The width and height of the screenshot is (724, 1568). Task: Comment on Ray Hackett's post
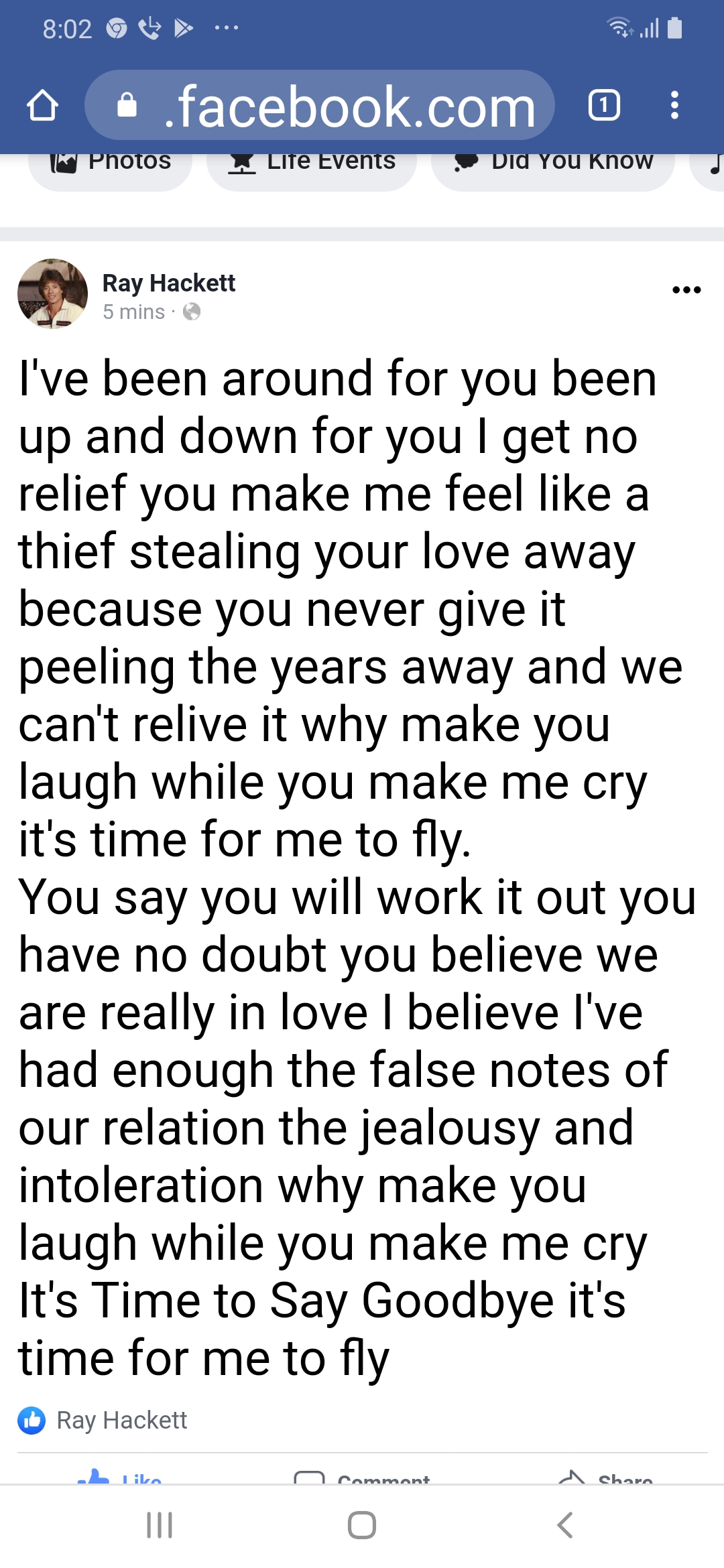coord(362,1477)
